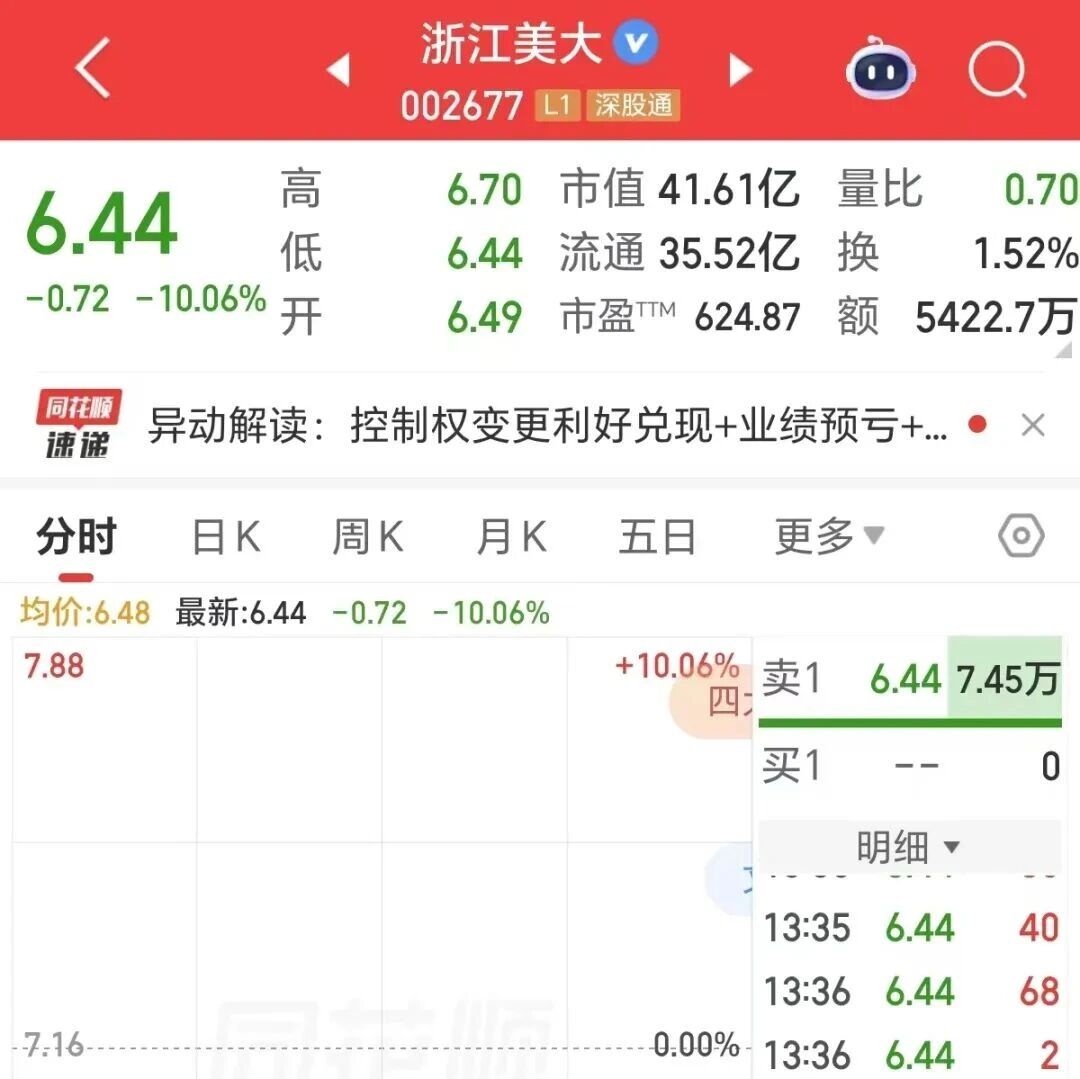Viewport: 1080px width, 1079px height.
Task: Select the 分时 chart tab
Action: pyautogui.click(x=76, y=536)
